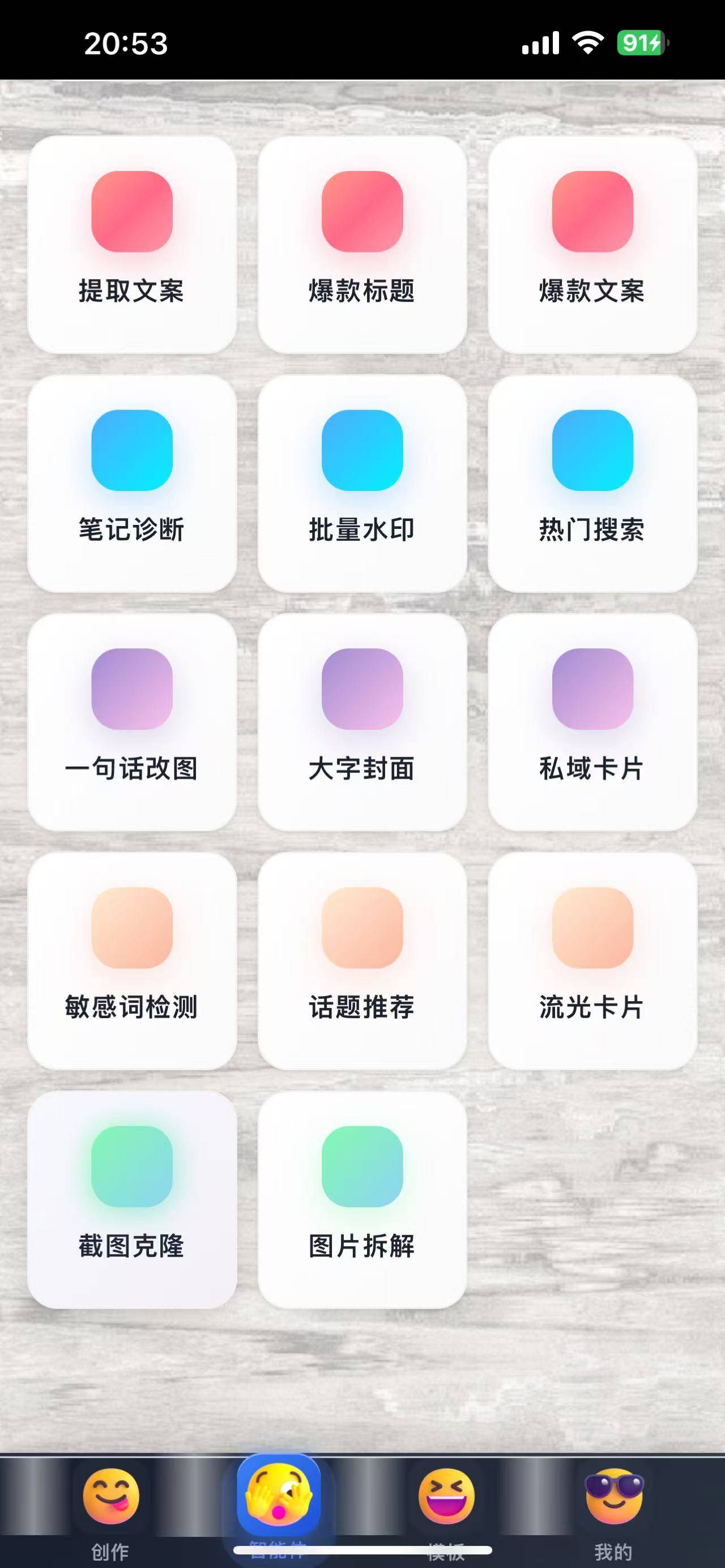Viewport: 725px width, 1568px height.
Task: Launch the 图片拆解 tool
Action: [x=362, y=1200]
